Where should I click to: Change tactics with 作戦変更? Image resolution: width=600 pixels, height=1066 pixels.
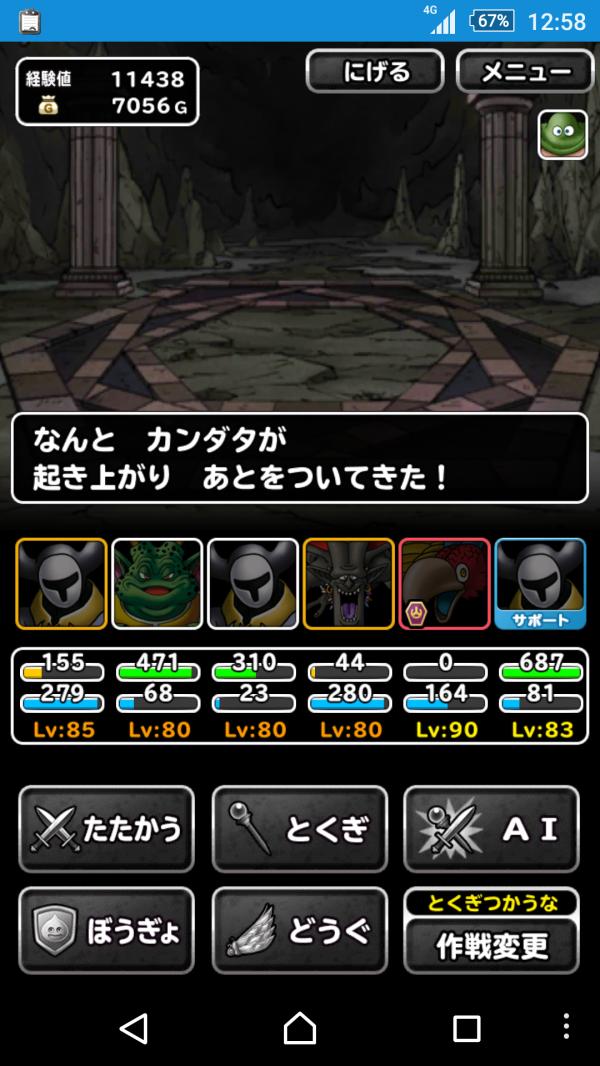pos(491,943)
